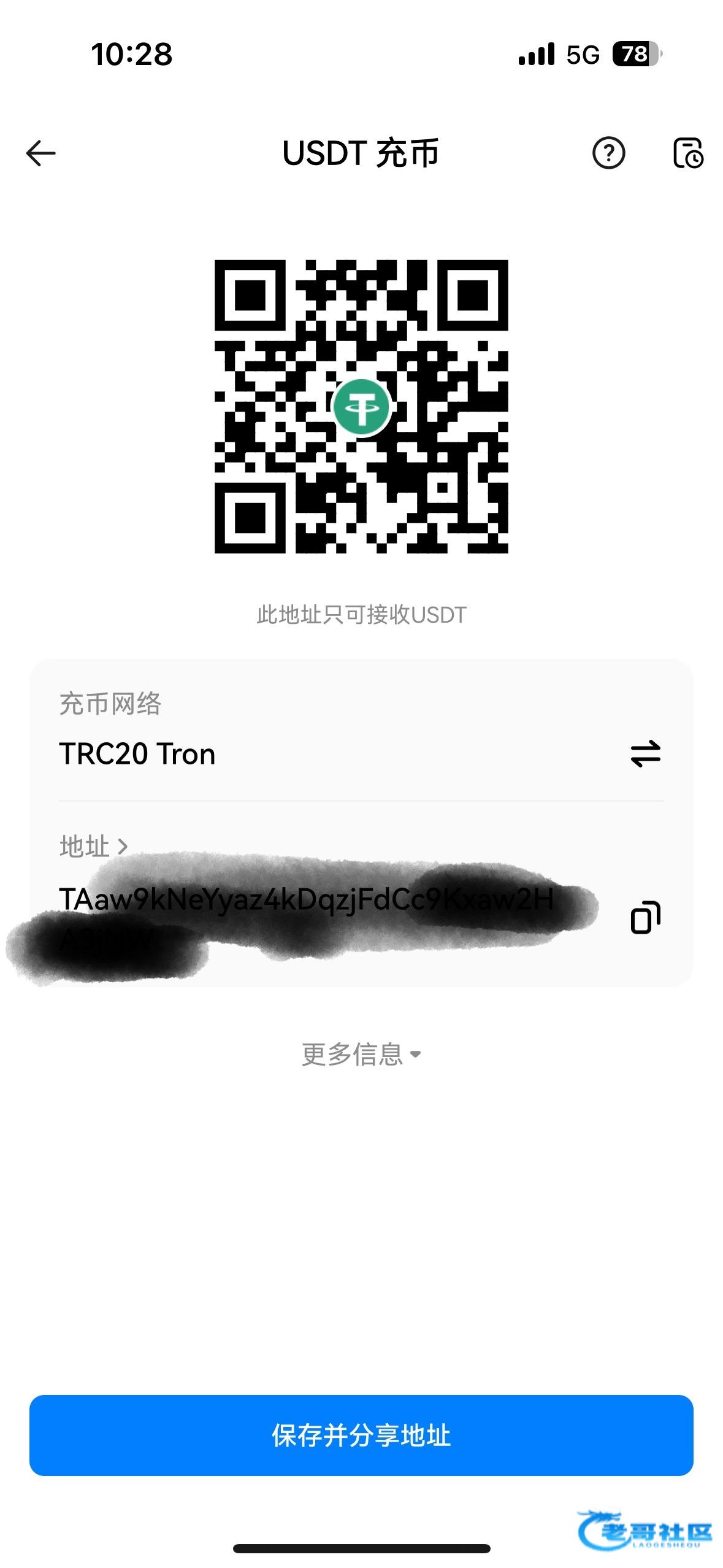Switch the deposit network TRC20 Tron
The height and width of the screenshot is (1568, 723).
click(x=645, y=754)
